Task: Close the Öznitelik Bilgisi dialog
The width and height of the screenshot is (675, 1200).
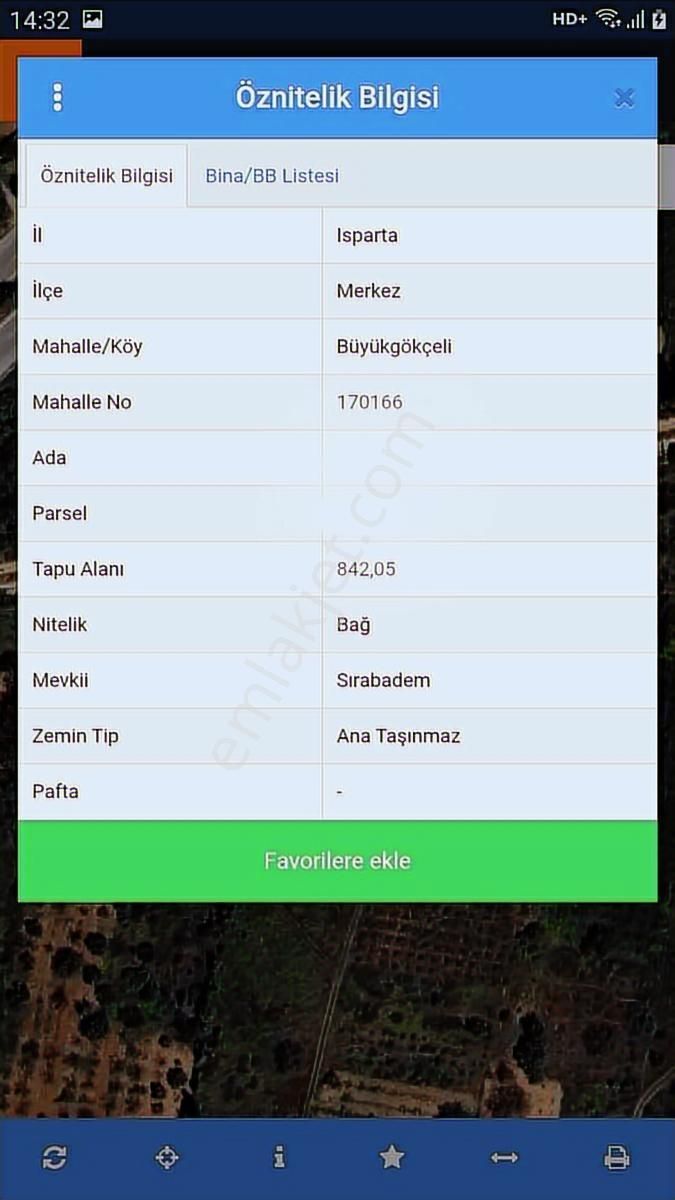Action: [x=624, y=97]
